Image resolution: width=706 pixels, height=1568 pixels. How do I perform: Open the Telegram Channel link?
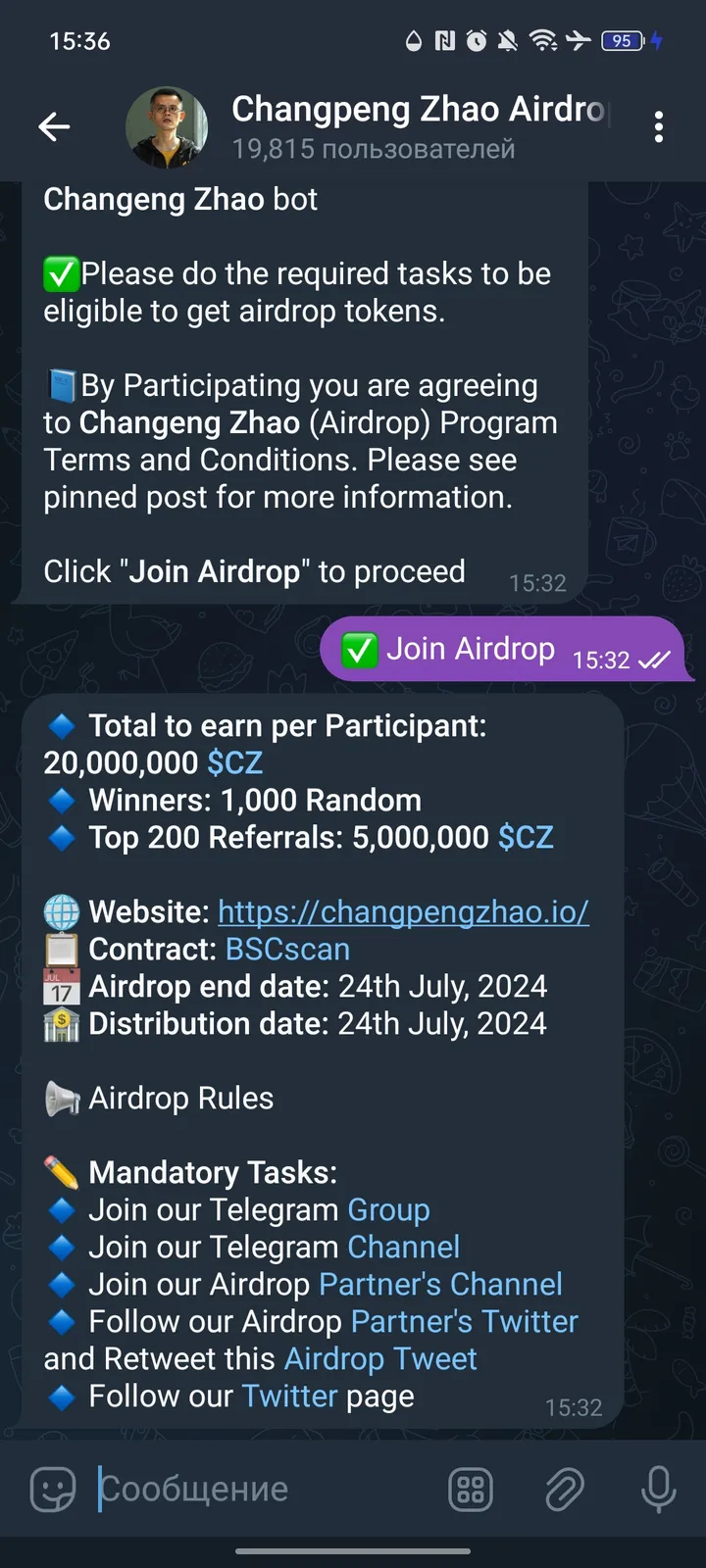click(403, 1247)
